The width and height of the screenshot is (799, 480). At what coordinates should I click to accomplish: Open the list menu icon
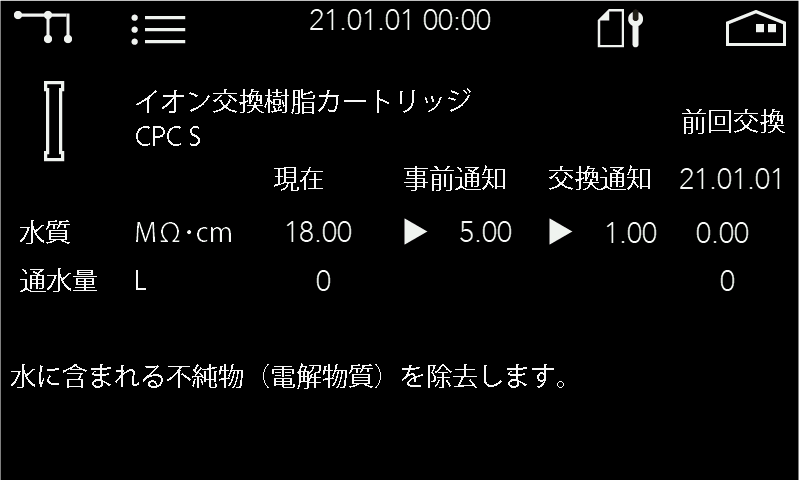[x=158, y=29]
